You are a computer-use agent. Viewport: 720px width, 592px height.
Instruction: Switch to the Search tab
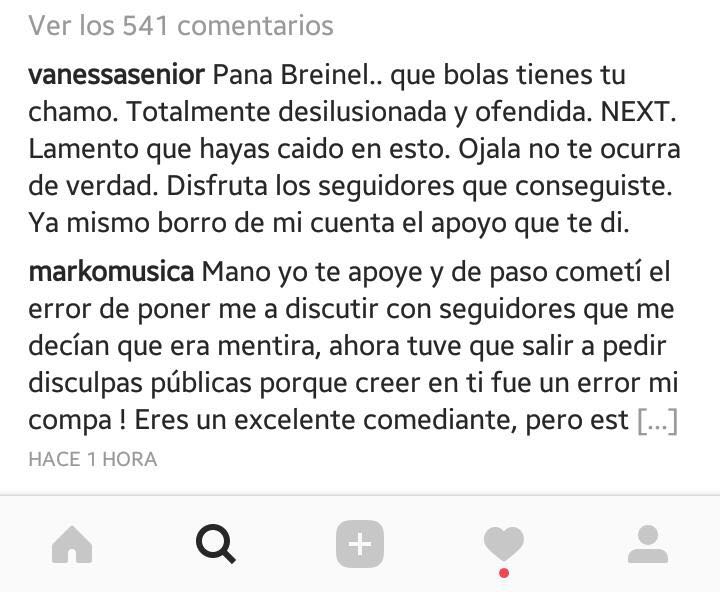tap(216, 545)
